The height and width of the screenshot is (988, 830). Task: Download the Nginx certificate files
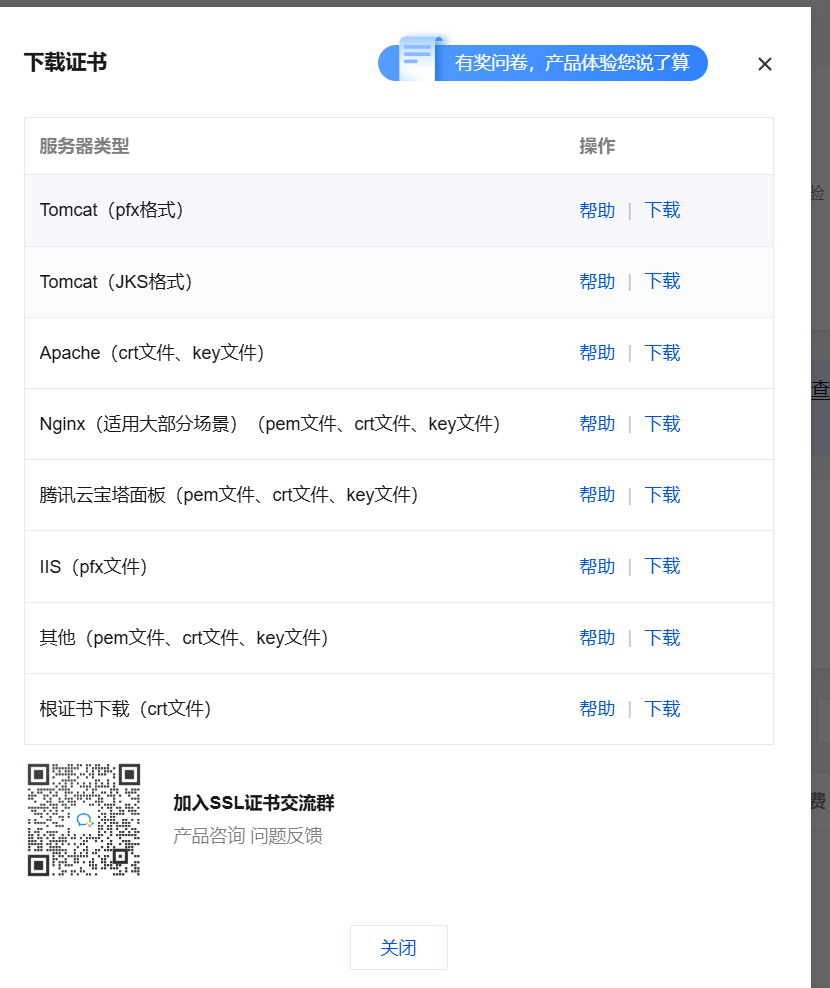[x=662, y=424]
